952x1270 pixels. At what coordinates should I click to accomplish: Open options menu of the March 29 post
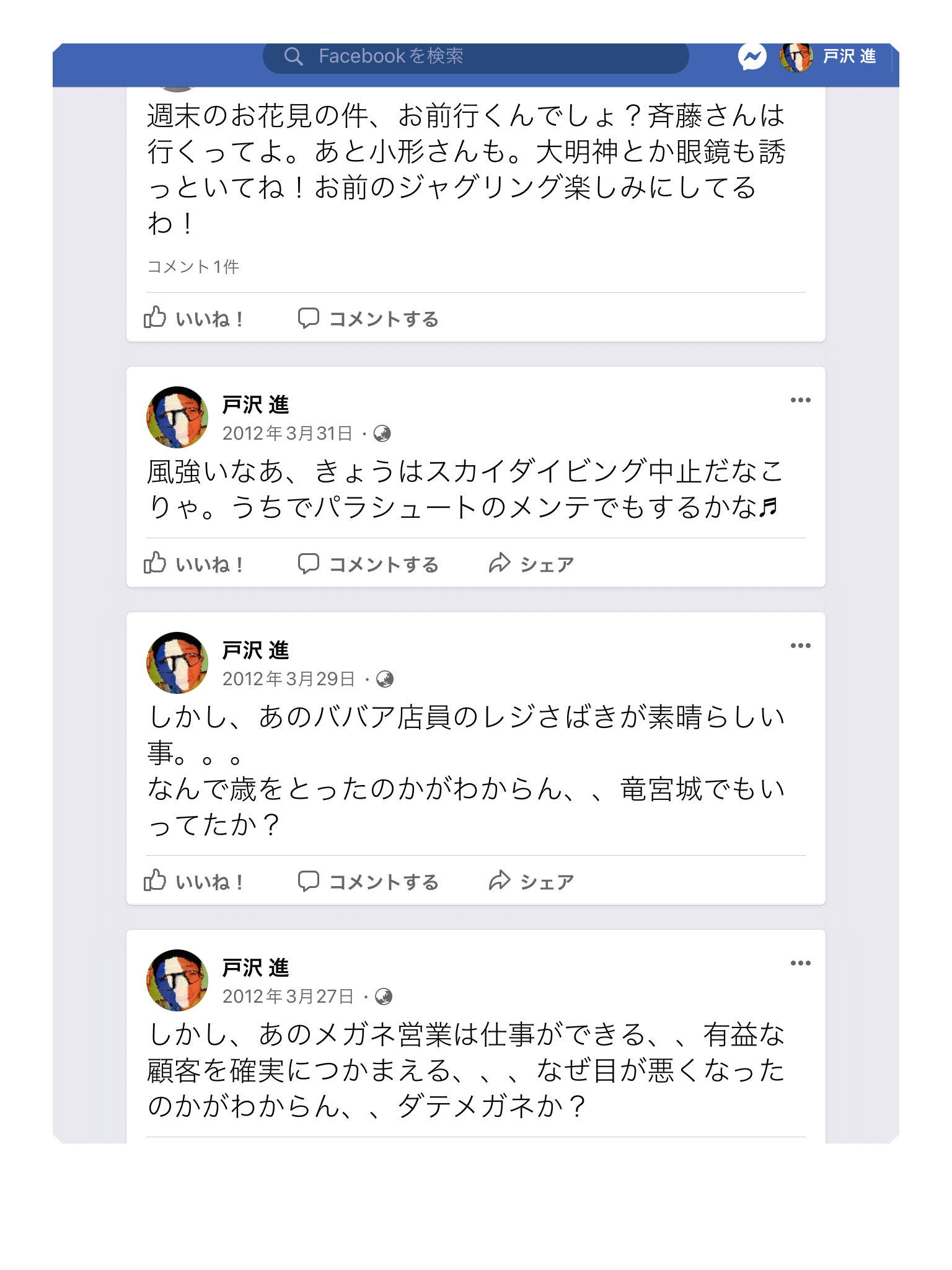tap(800, 646)
